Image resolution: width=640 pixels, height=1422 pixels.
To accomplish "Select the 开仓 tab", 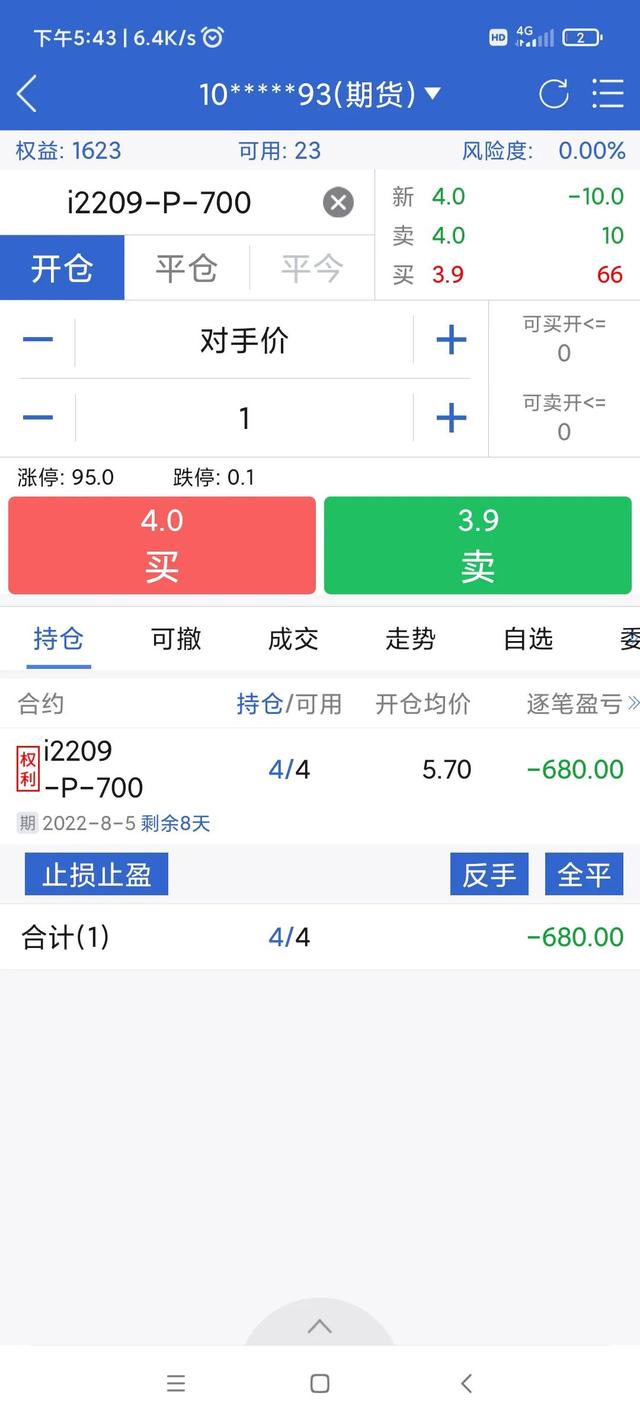I will point(62,268).
